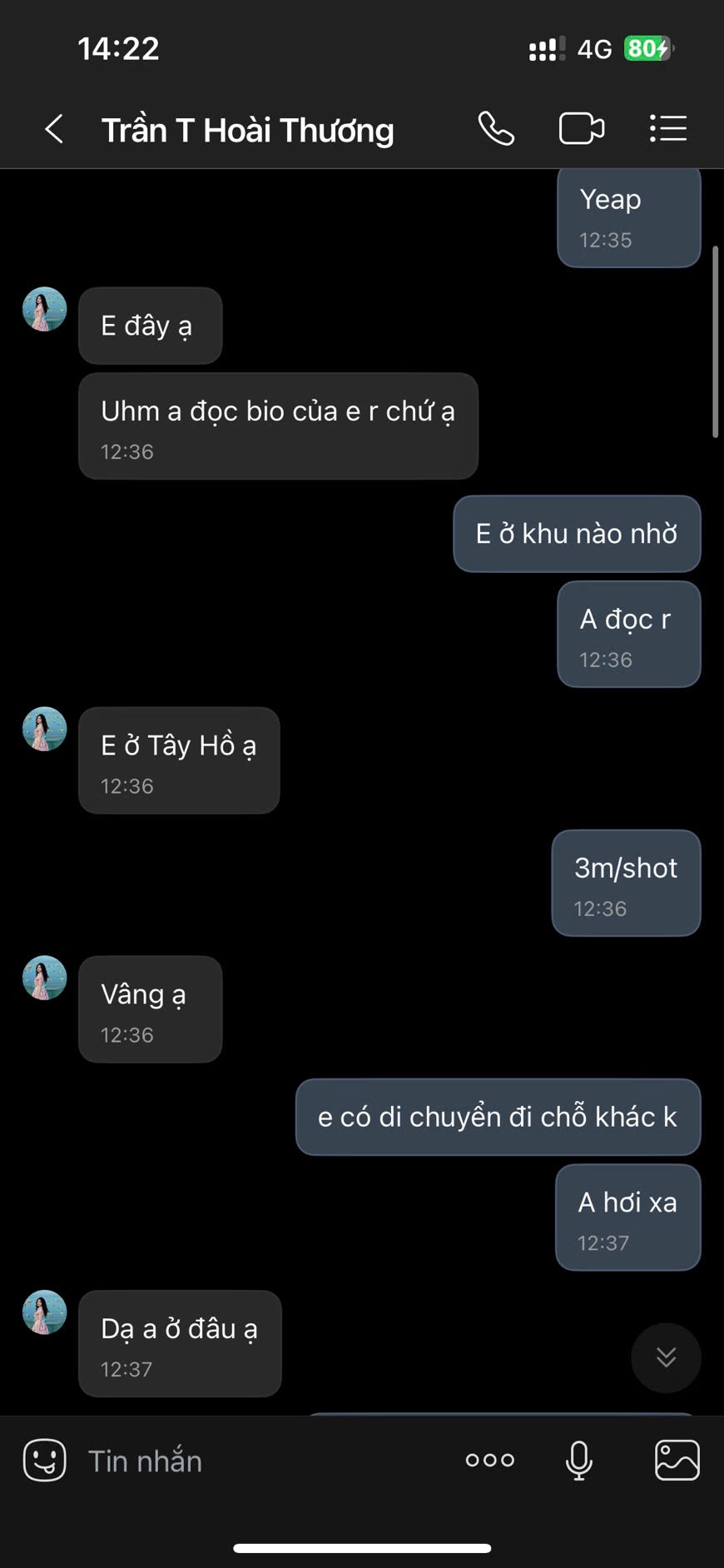Open the sticker and emoji picker
This screenshot has height=1568, width=724.
coord(44,1460)
